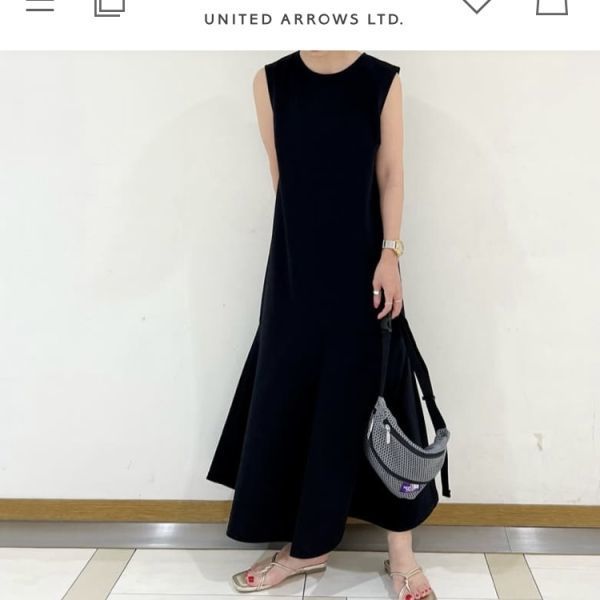Open the hamburger menu
Viewport: 600px width, 600px height.
pyautogui.click(x=39, y=5)
